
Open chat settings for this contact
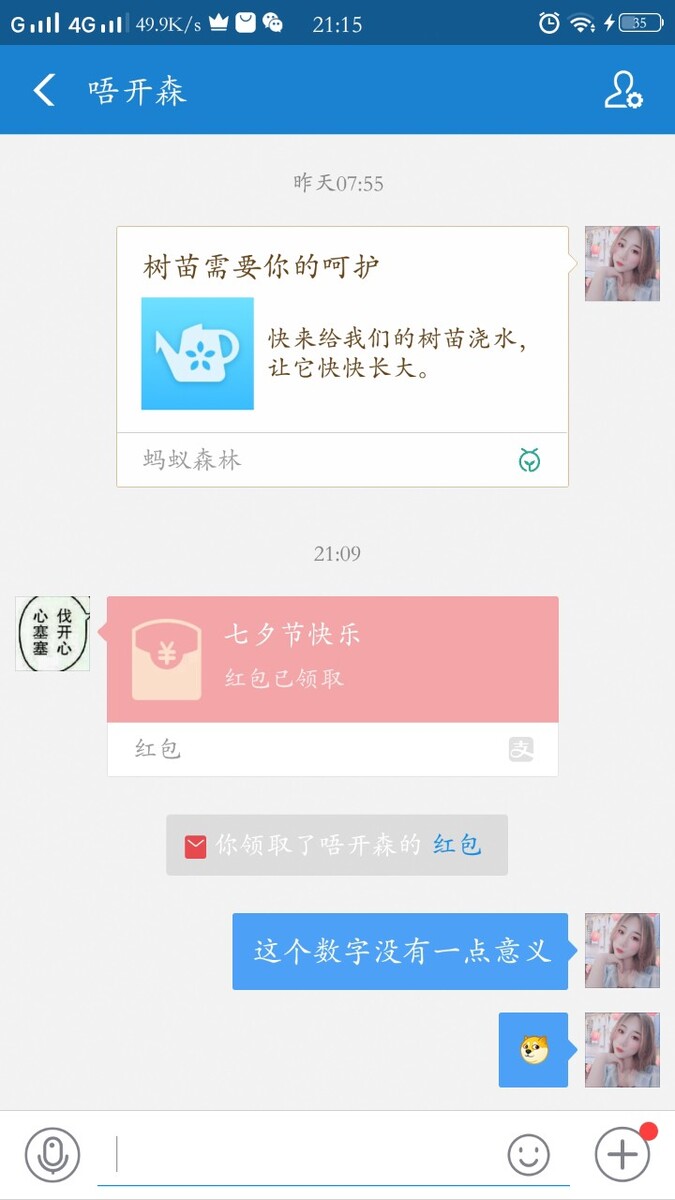[623, 90]
